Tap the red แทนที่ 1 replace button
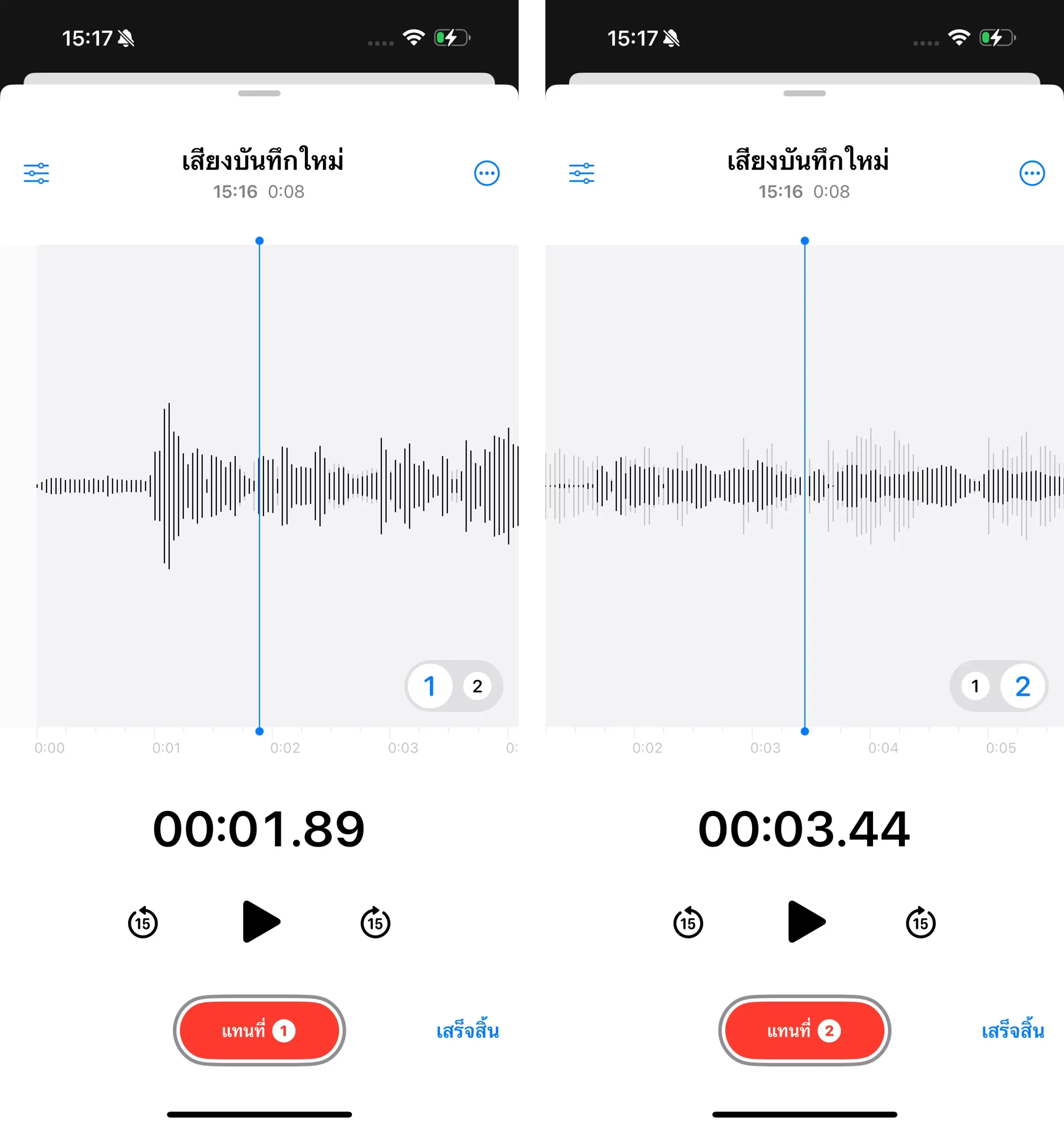The image size is (1064, 1127). [x=259, y=1030]
